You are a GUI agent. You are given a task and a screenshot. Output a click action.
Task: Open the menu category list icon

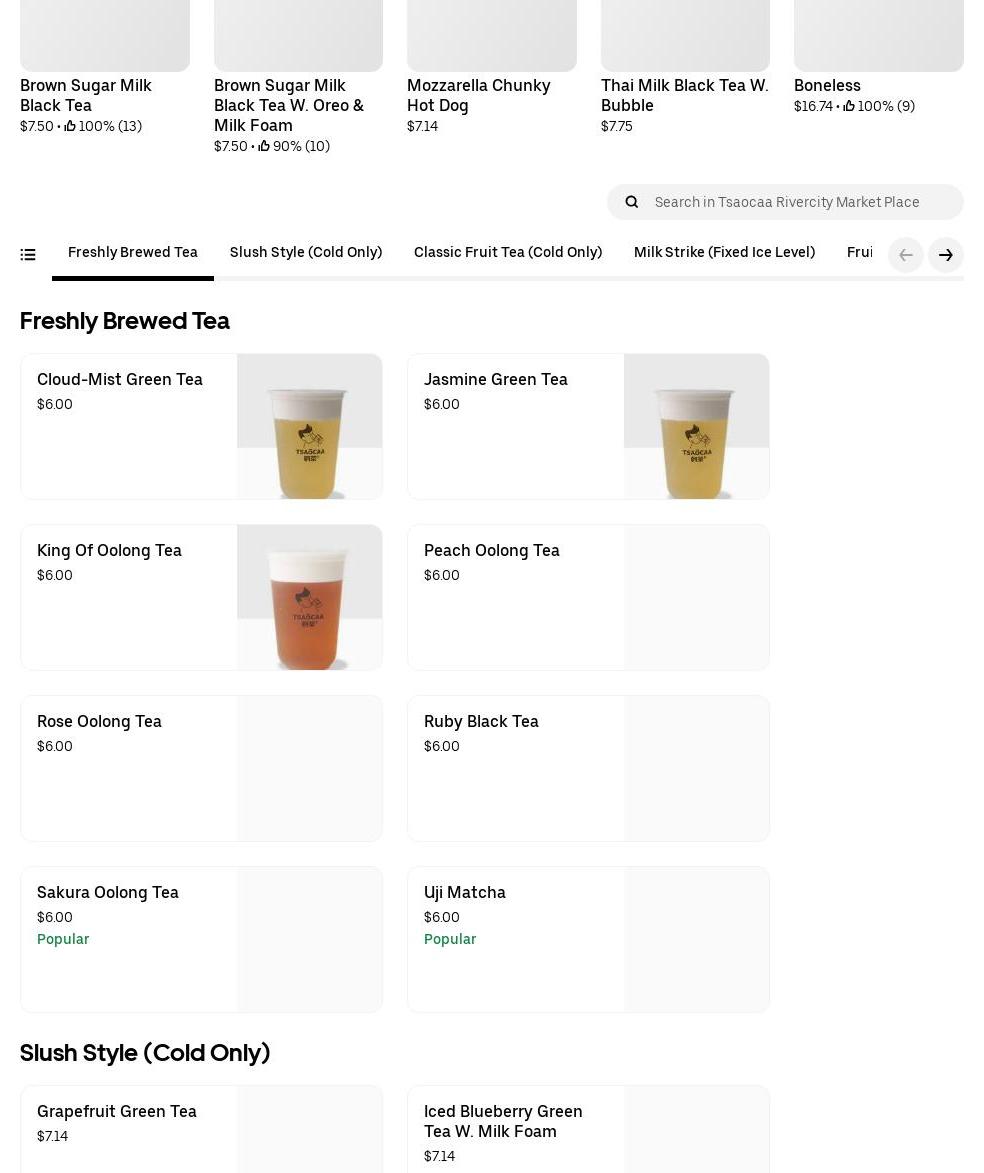[x=28, y=255]
